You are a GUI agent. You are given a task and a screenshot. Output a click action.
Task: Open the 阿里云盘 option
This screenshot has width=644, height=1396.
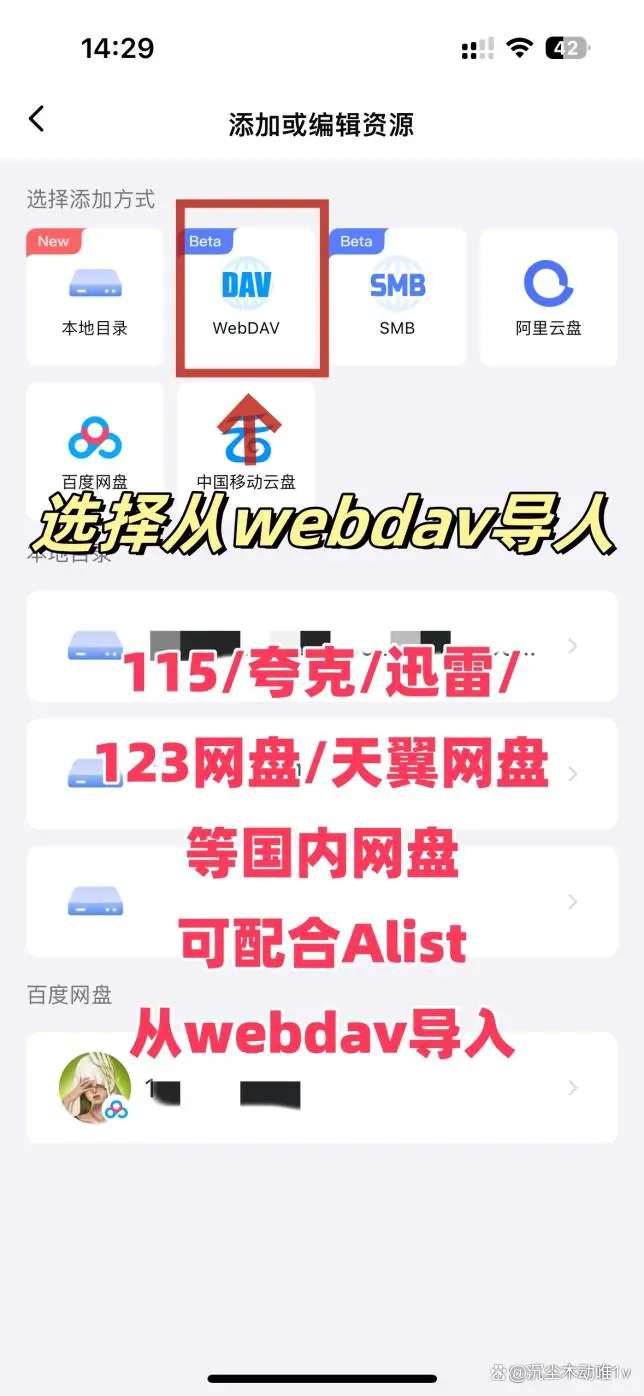point(548,297)
